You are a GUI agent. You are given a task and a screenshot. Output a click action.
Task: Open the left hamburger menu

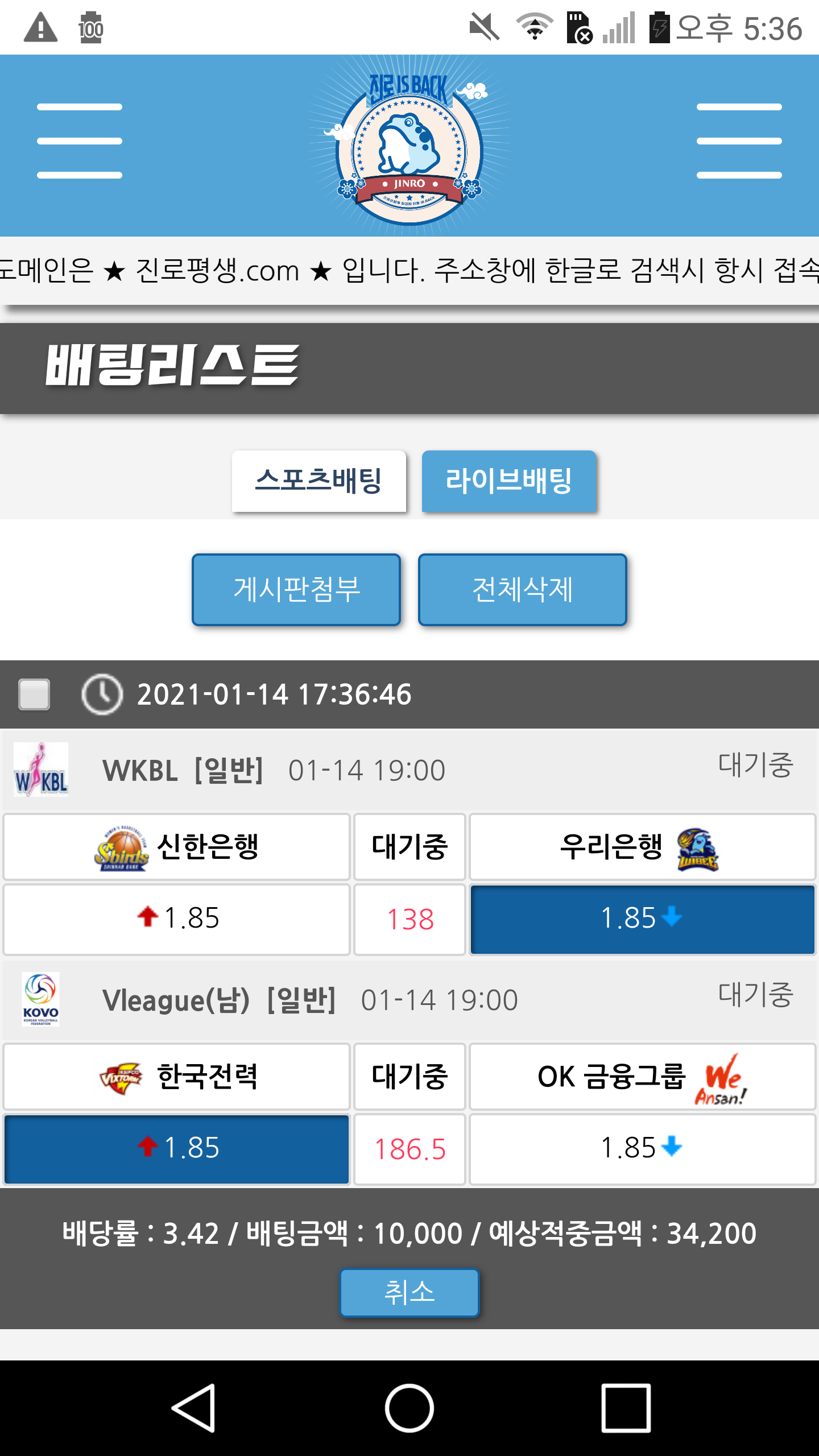point(80,141)
